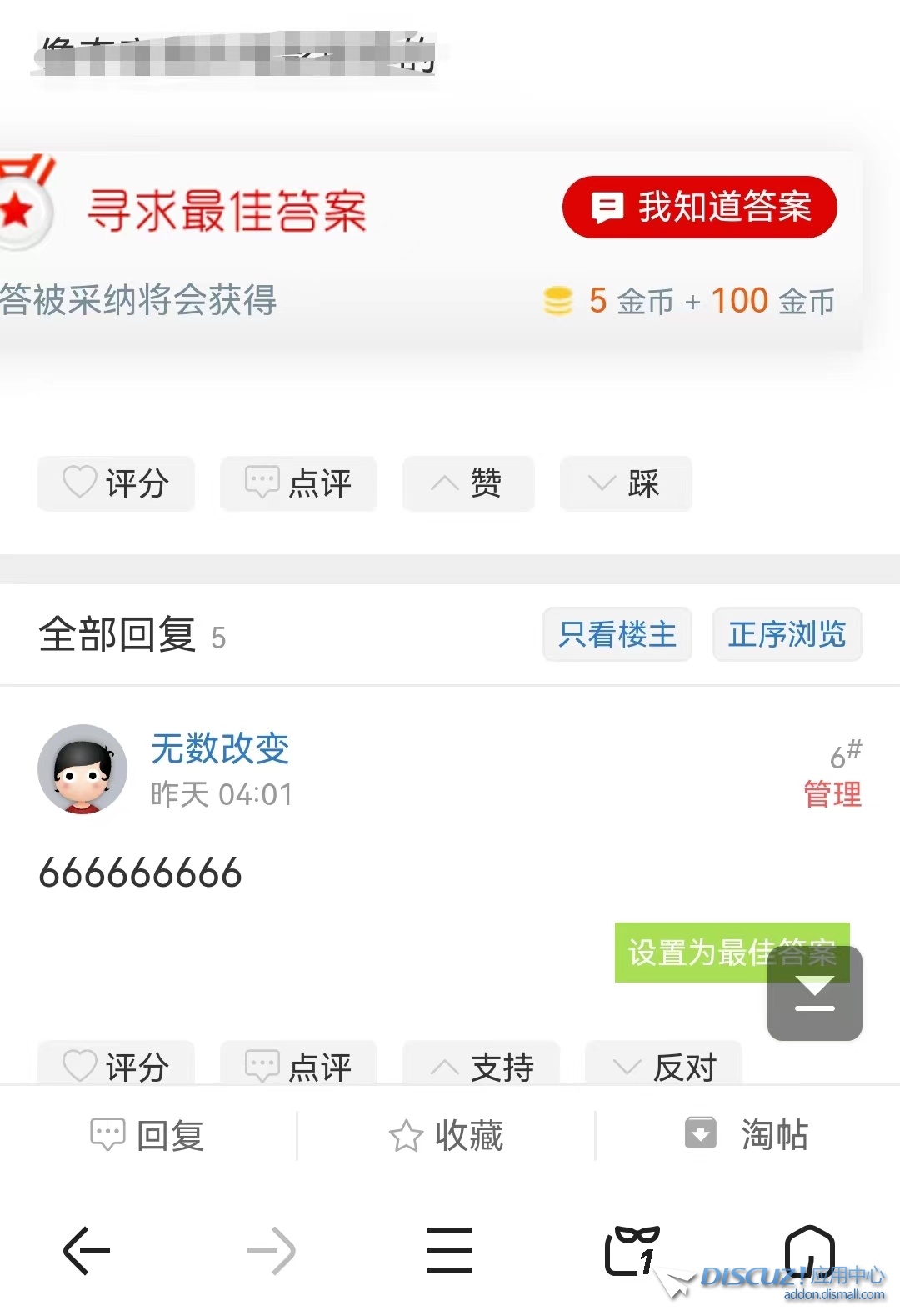Add the thread to 收藏
Screen dimensions: 900x1316
446,1135
